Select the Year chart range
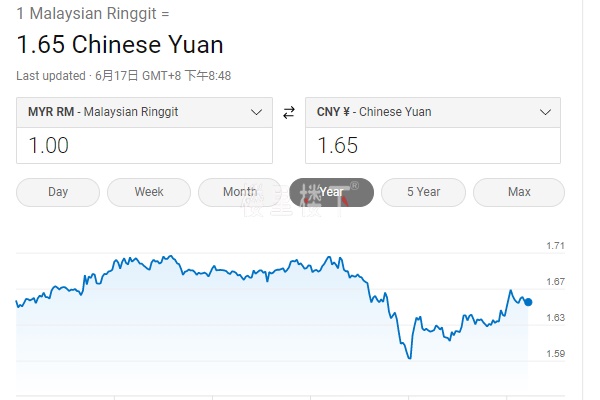Image resolution: width=600 pixels, height=400 pixels. [x=331, y=192]
